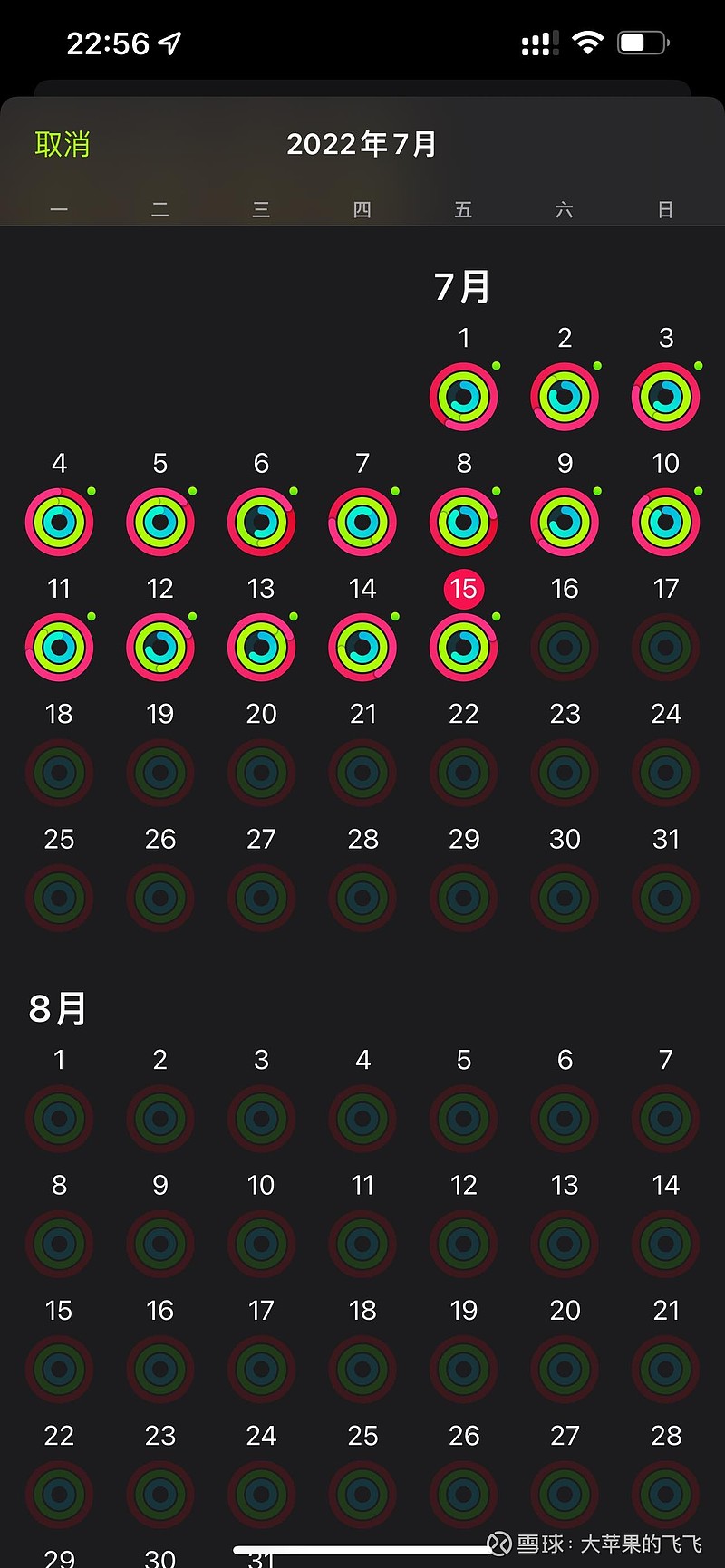Tap 取消 to cancel the calendar

pyautogui.click(x=62, y=144)
